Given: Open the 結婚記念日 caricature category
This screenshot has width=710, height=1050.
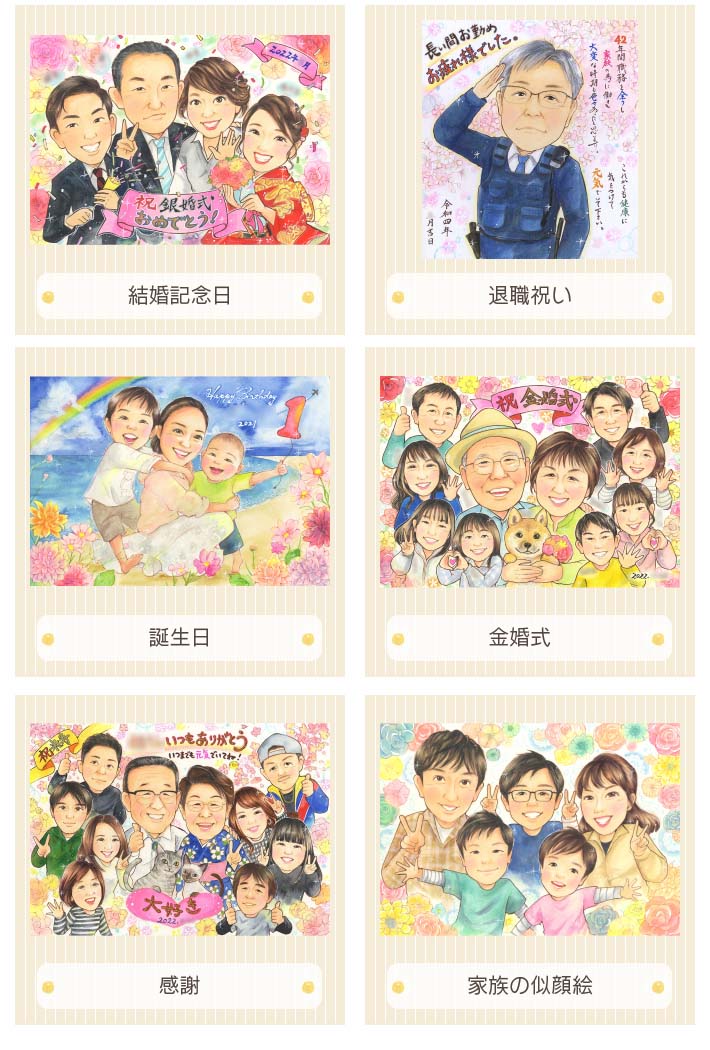Looking at the screenshot, I should click(x=179, y=296).
